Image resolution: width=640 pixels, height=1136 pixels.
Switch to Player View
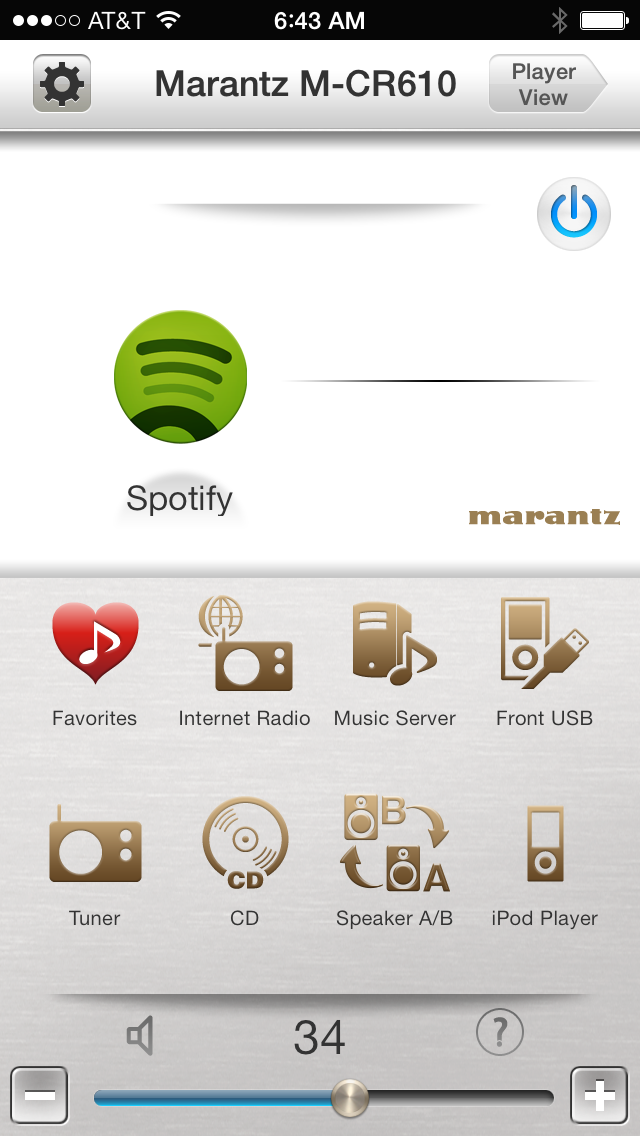[545, 85]
